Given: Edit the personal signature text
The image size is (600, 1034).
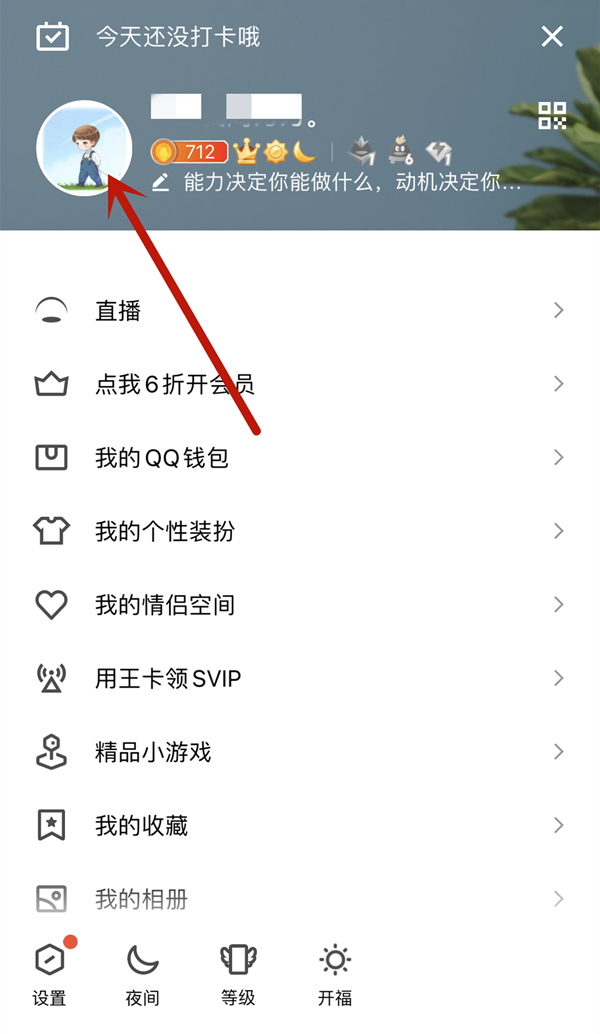Looking at the screenshot, I should click(x=340, y=183).
